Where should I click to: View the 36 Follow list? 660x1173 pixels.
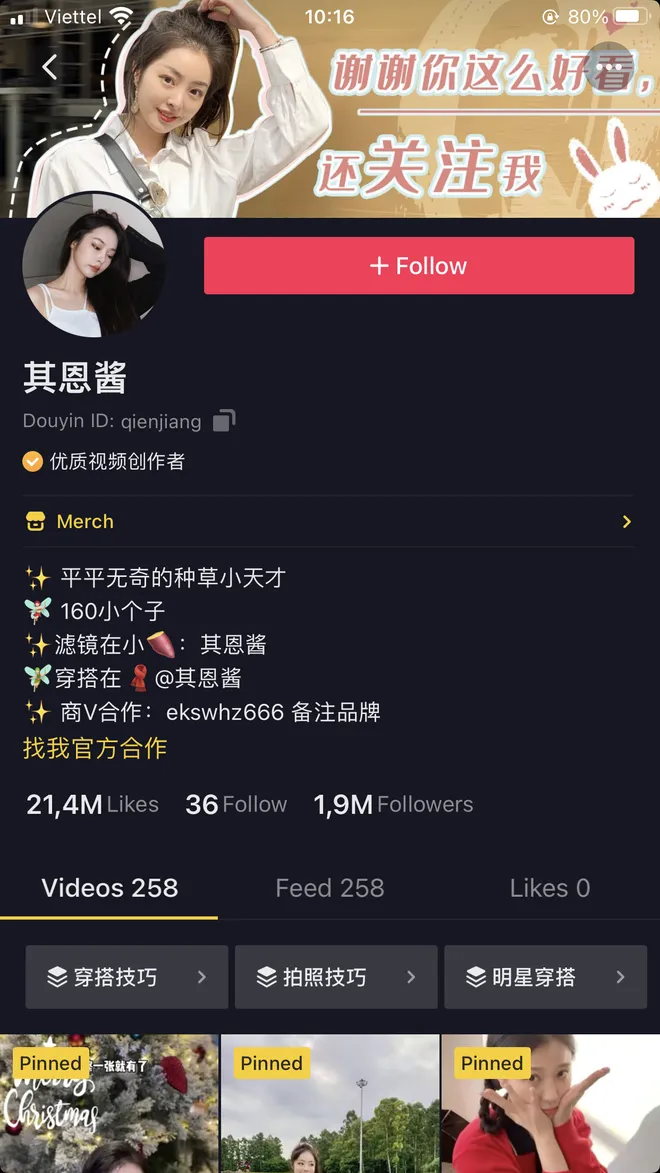click(236, 804)
